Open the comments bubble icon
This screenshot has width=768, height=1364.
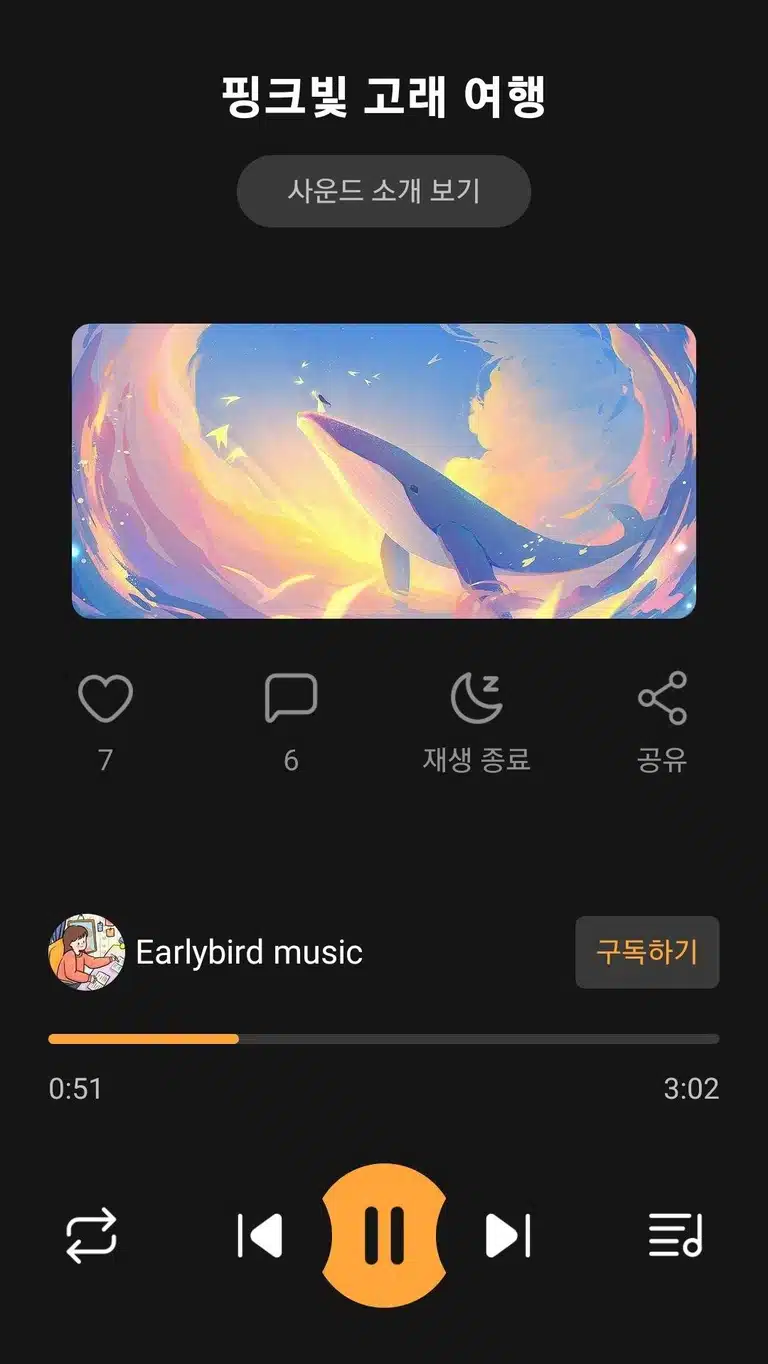291,698
